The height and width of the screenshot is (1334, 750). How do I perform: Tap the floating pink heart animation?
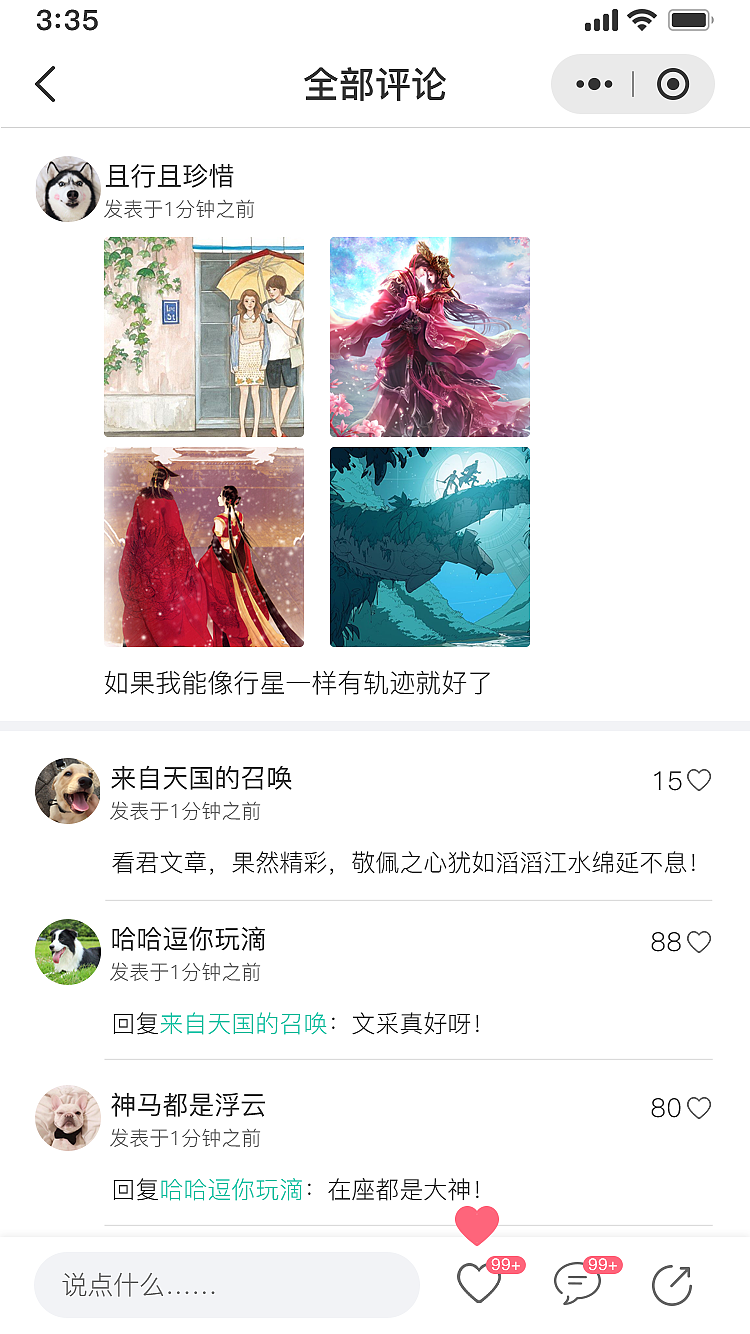coord(478,1224)
